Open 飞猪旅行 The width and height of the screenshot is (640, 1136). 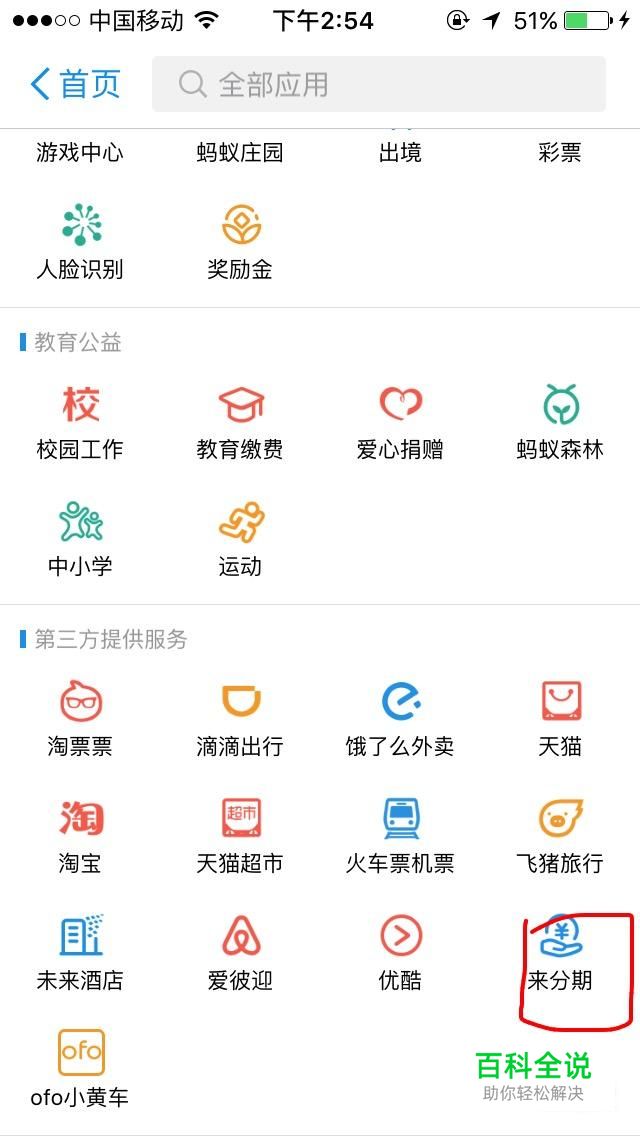click(560, 836)
